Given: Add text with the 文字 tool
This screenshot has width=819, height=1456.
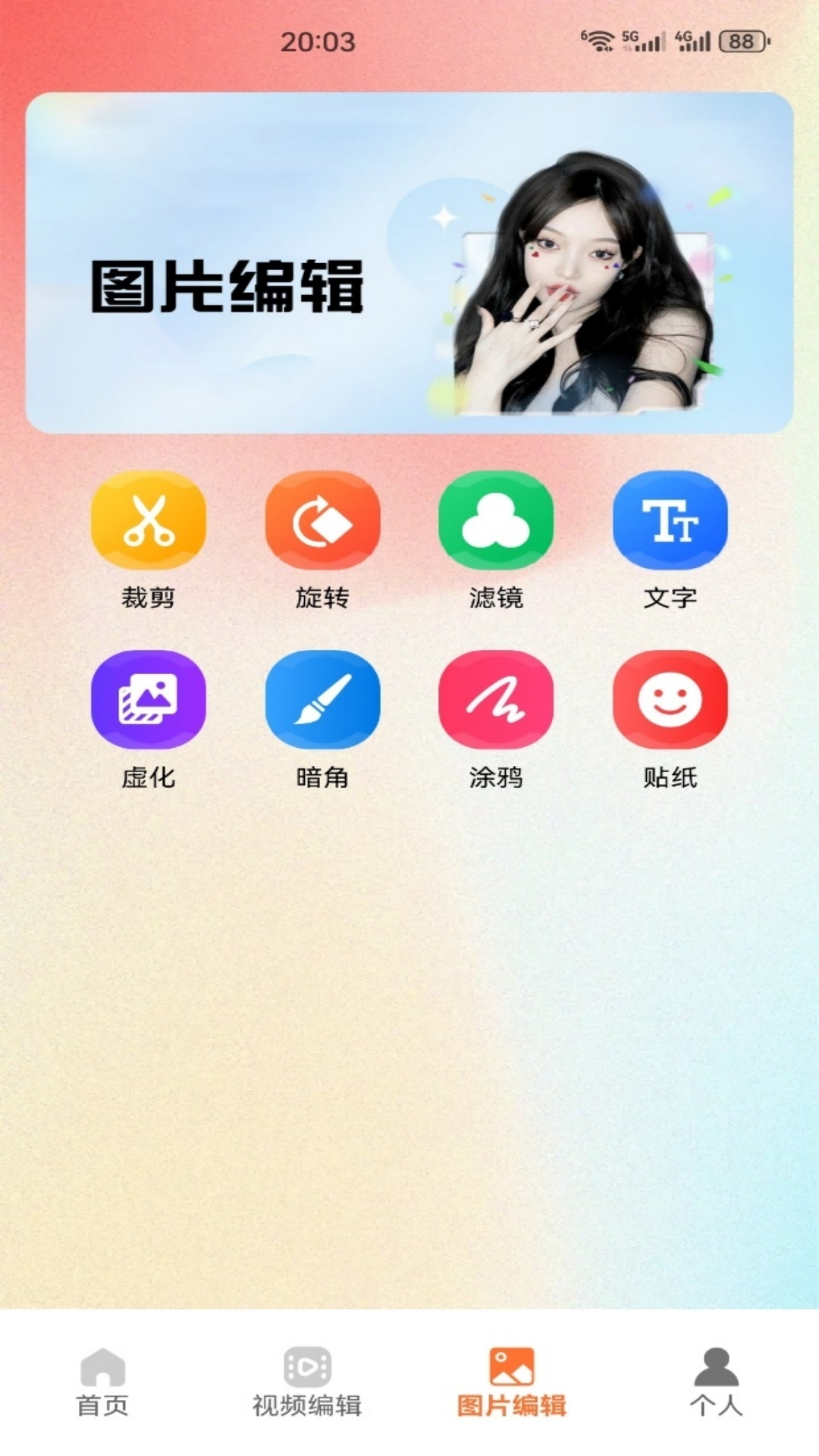Looking at the screenshot, I should coord(670,521).
